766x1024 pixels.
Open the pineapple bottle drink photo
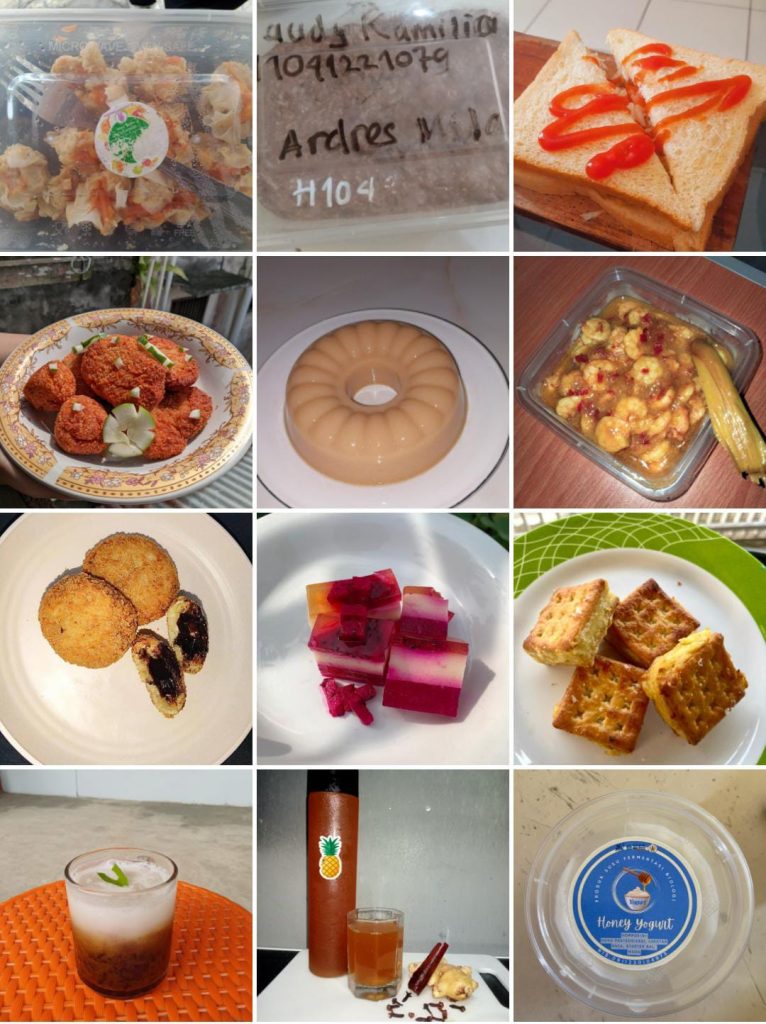(382, 896)
